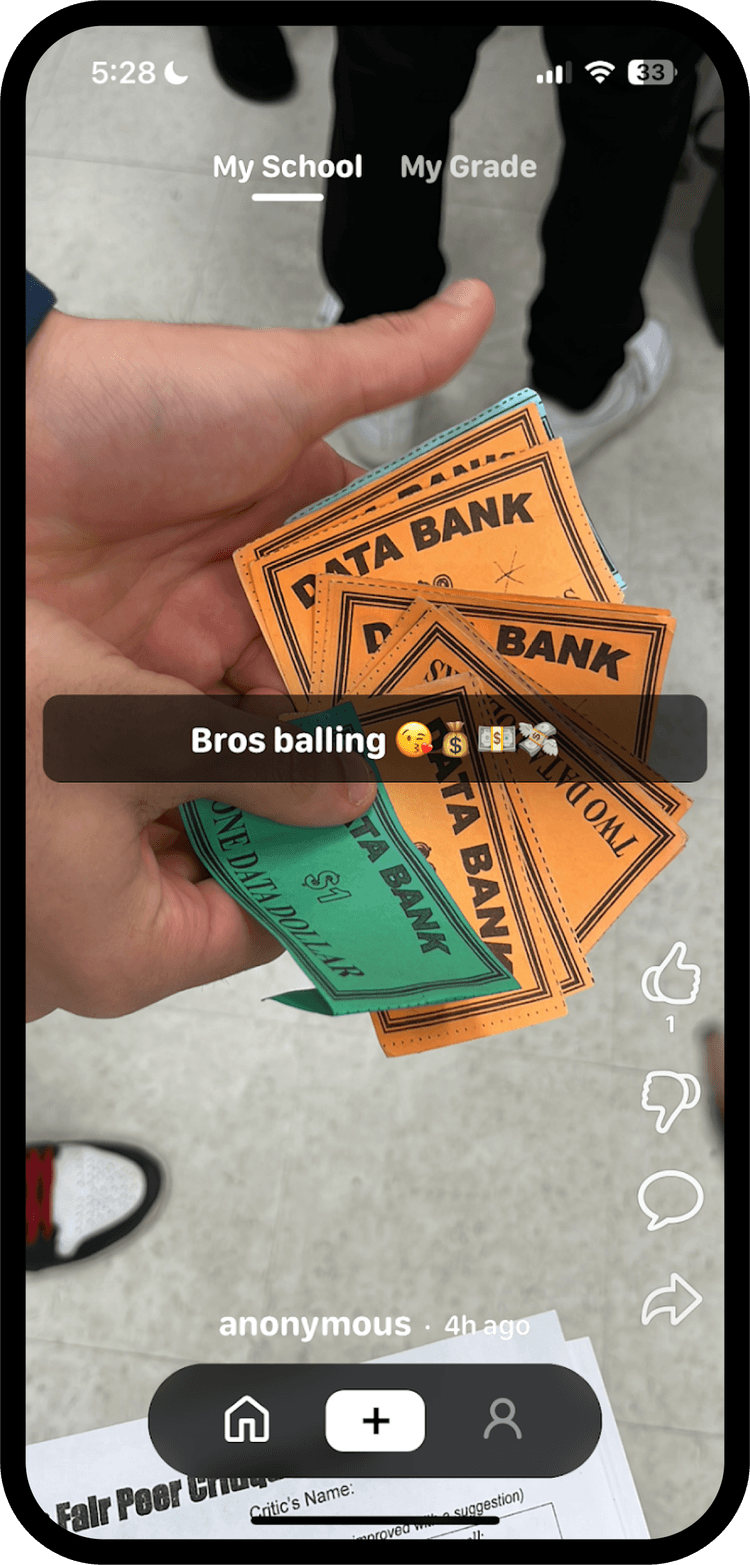
Task: Switch to the My Grade tab
Action: pos(468,167)
